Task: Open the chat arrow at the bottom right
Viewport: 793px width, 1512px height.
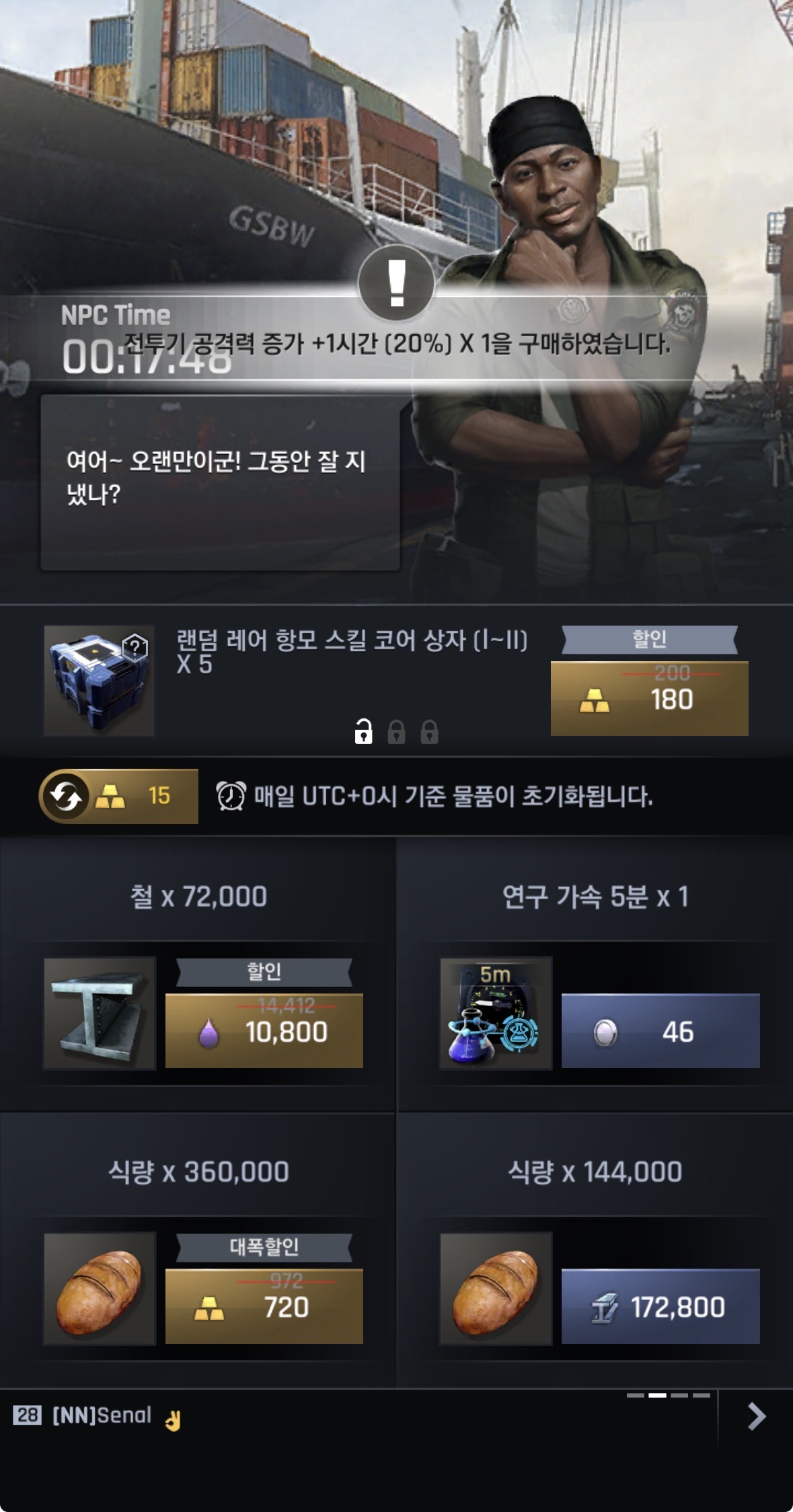Action: coord(756,1416)
